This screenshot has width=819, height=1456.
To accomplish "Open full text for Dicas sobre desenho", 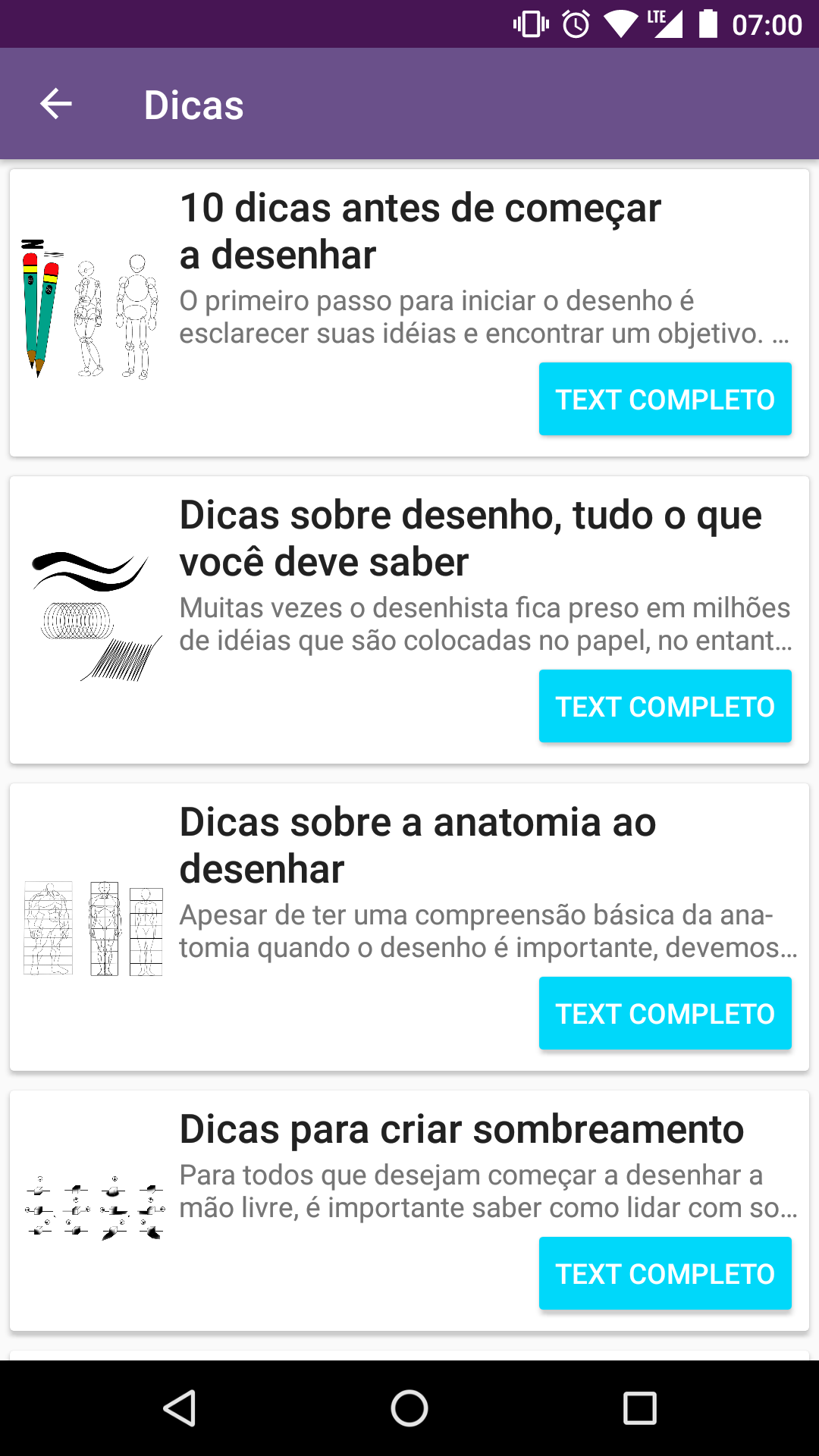I will 665,706.
